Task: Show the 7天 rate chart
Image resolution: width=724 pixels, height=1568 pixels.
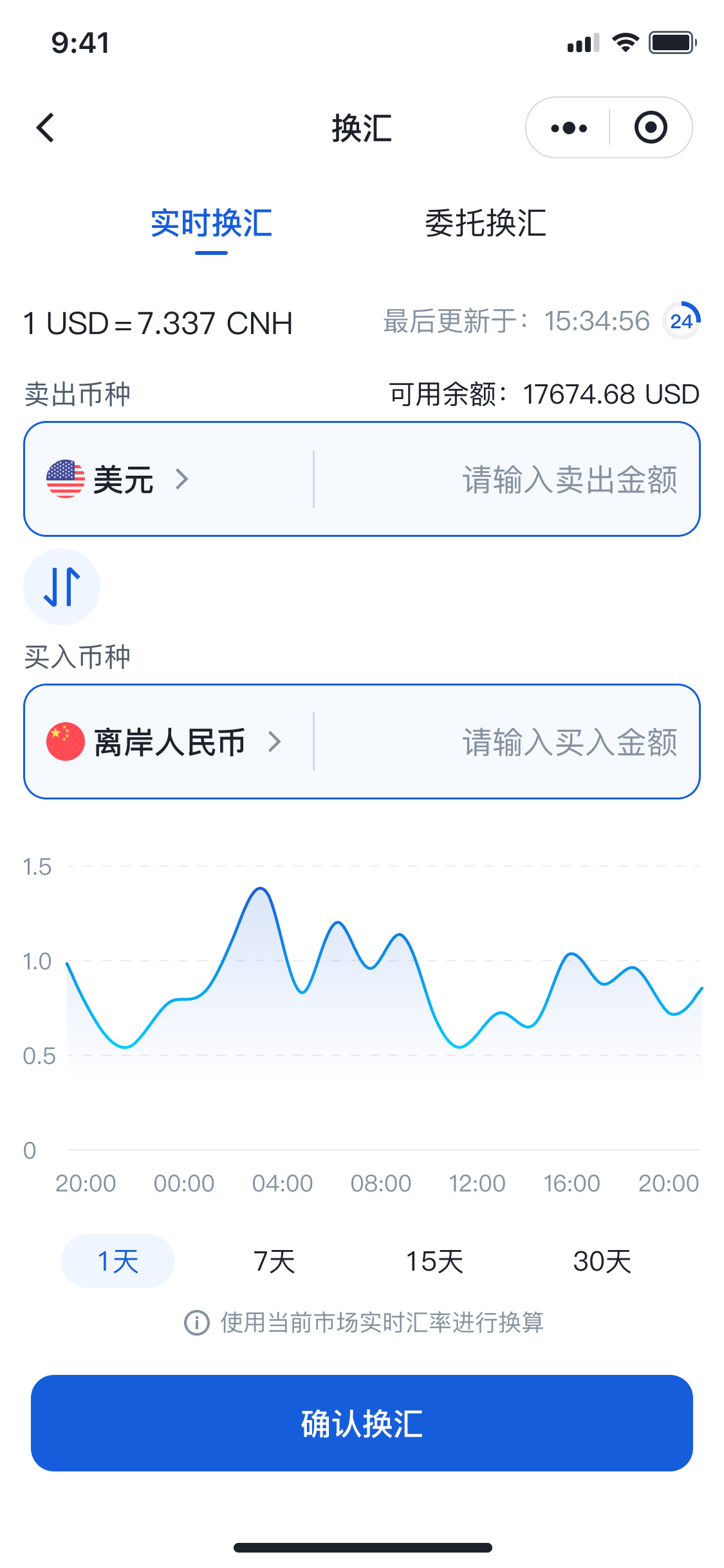Action: 274,1261
